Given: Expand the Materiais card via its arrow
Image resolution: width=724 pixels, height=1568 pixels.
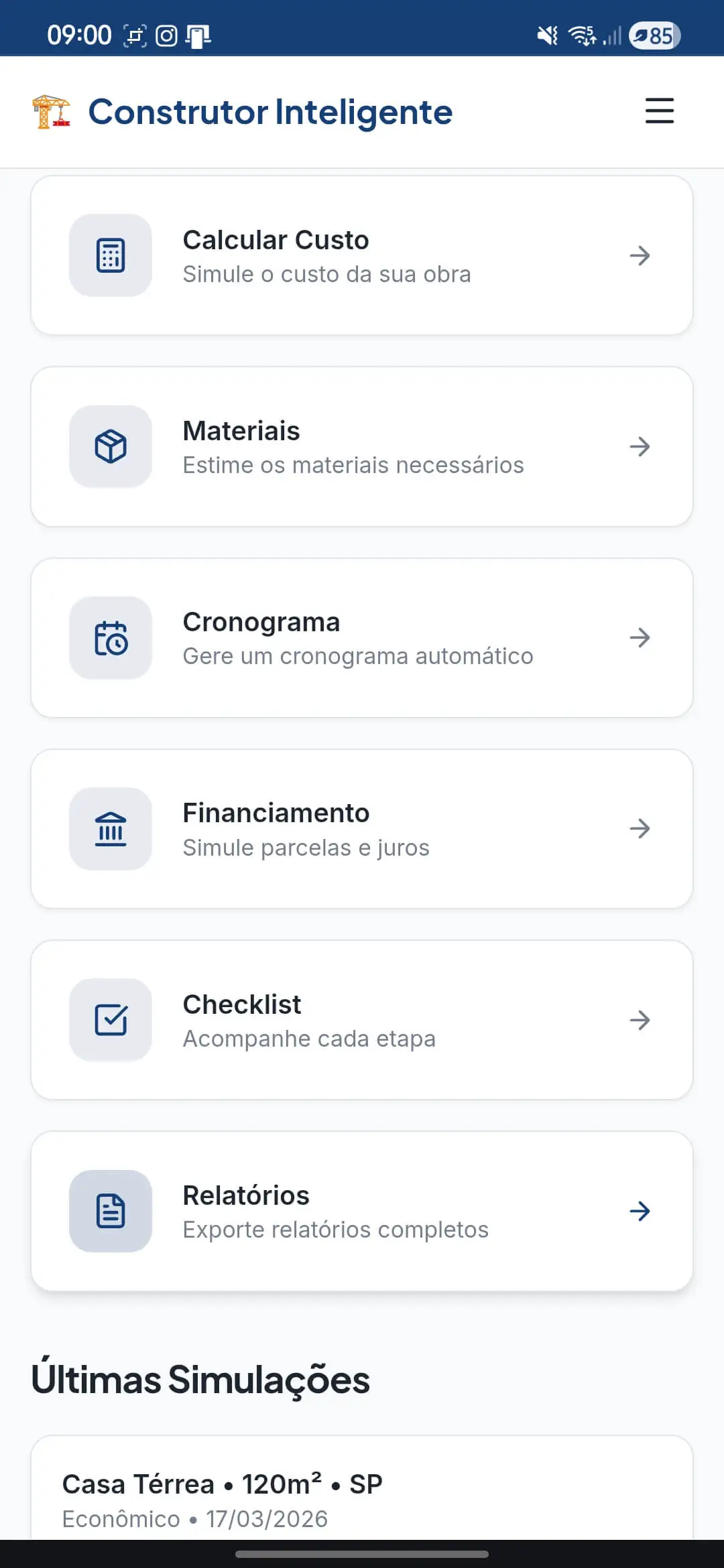Looking at the screenshot, I should coord(640,446).
